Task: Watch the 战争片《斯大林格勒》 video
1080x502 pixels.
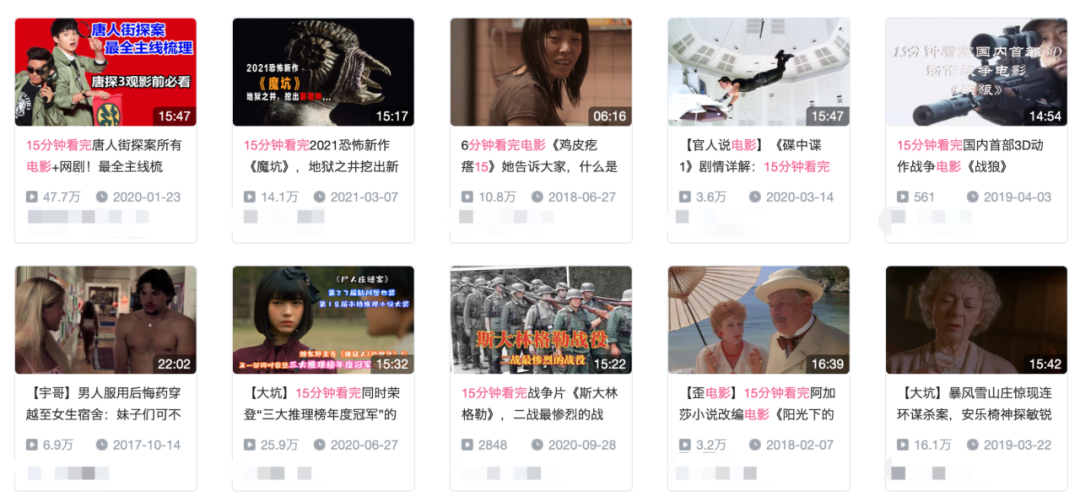Action: [x=541, y=320]
